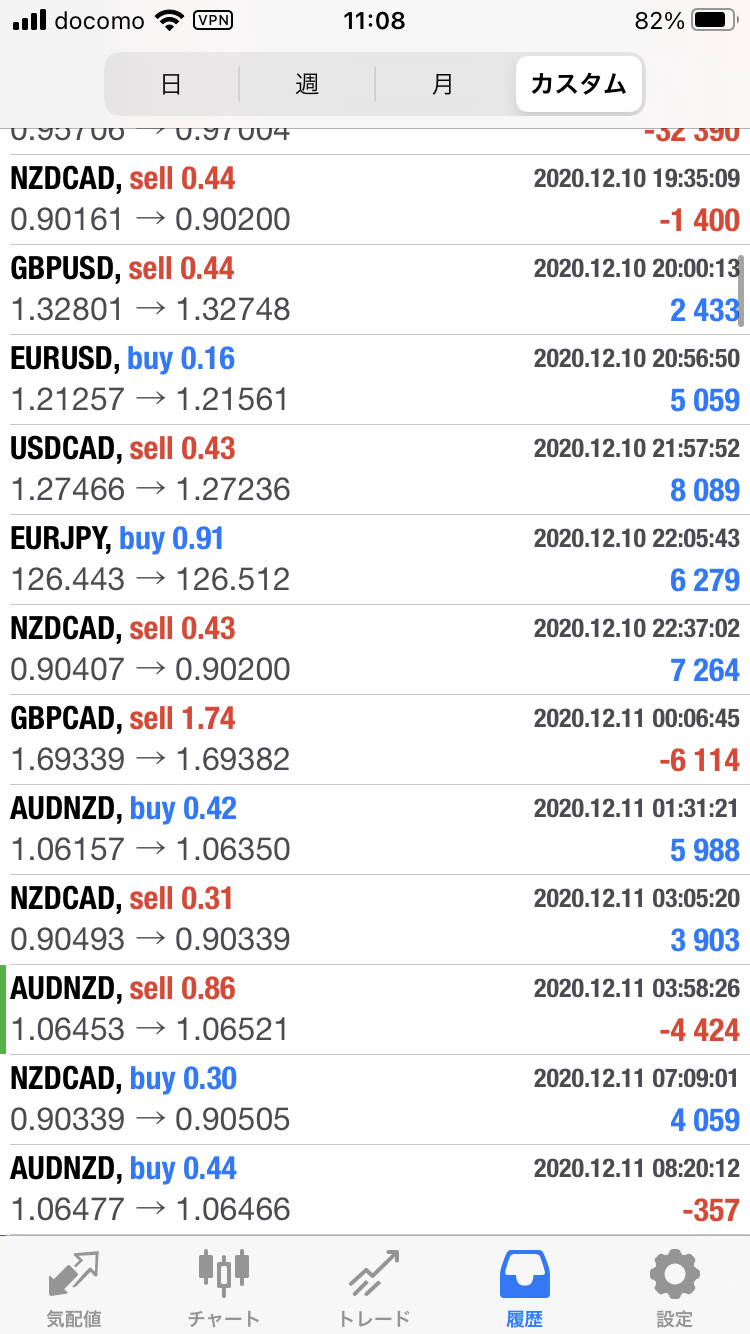Expand the NZDCAD sell 0.44 trade

click(375, 200)
